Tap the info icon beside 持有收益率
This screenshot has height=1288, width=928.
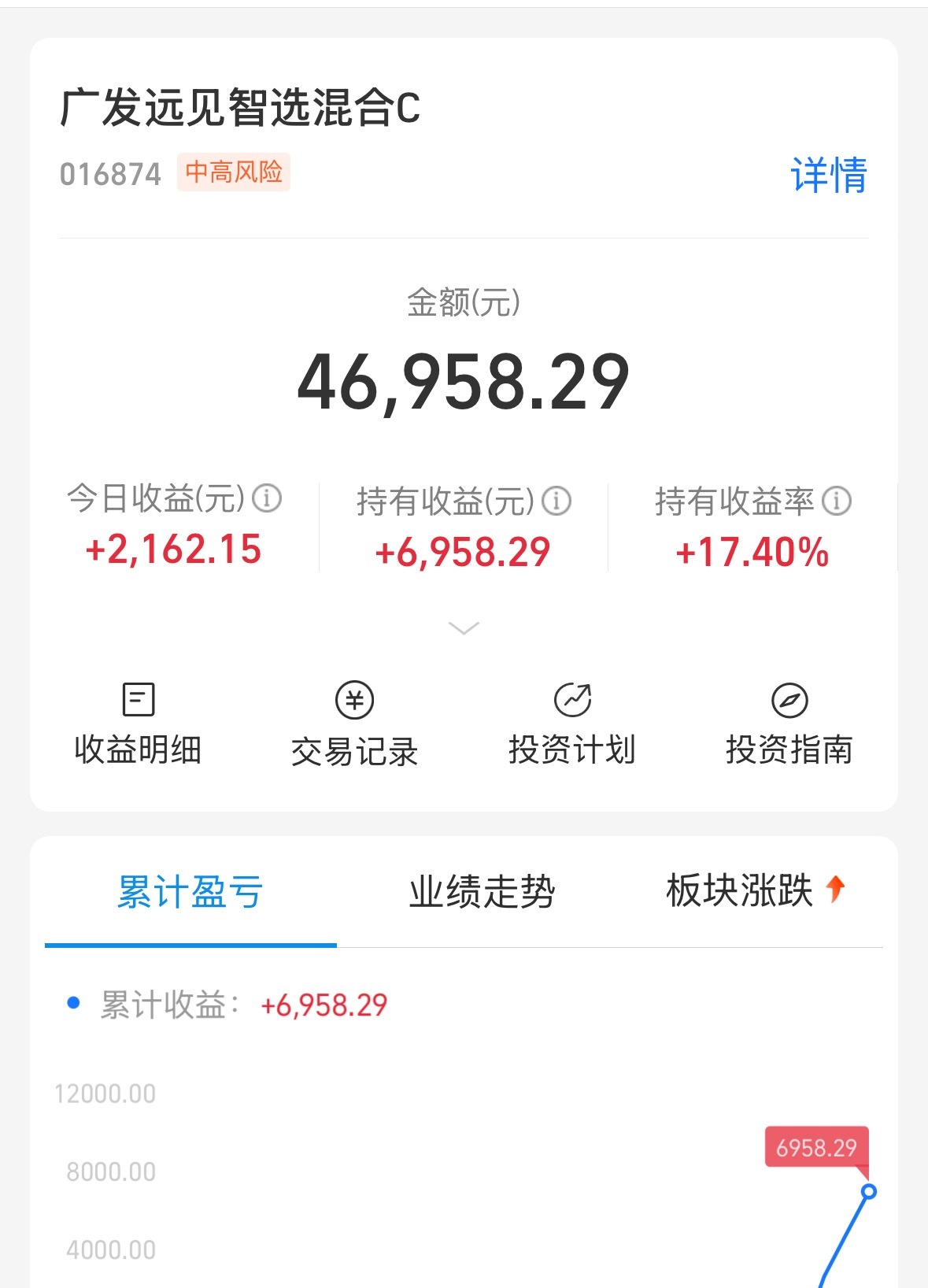tap(837, 501)
